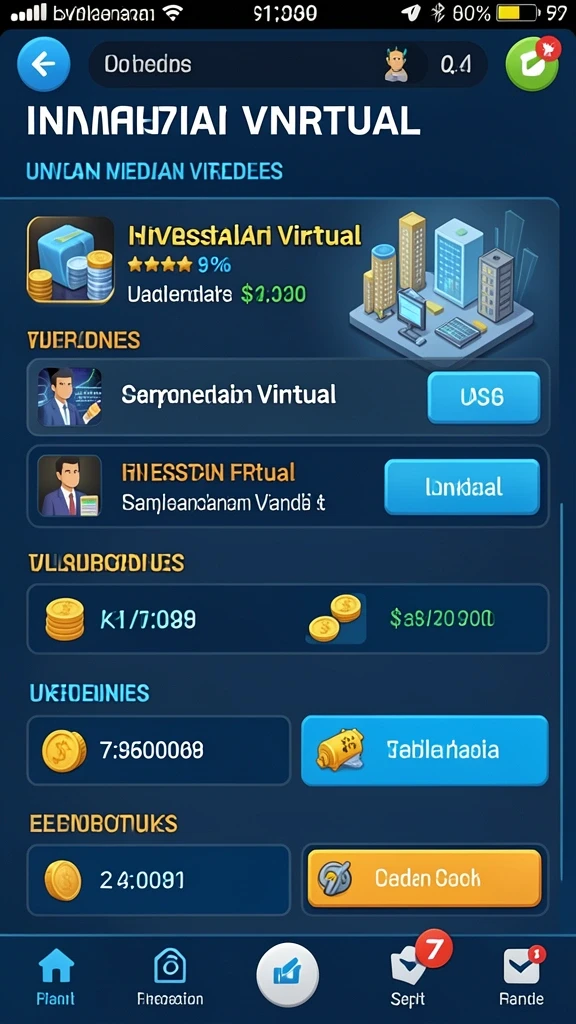Open the Seryonedain Vintual row
The height and width of the screenshot is (1024, 576).
point(288,397)
